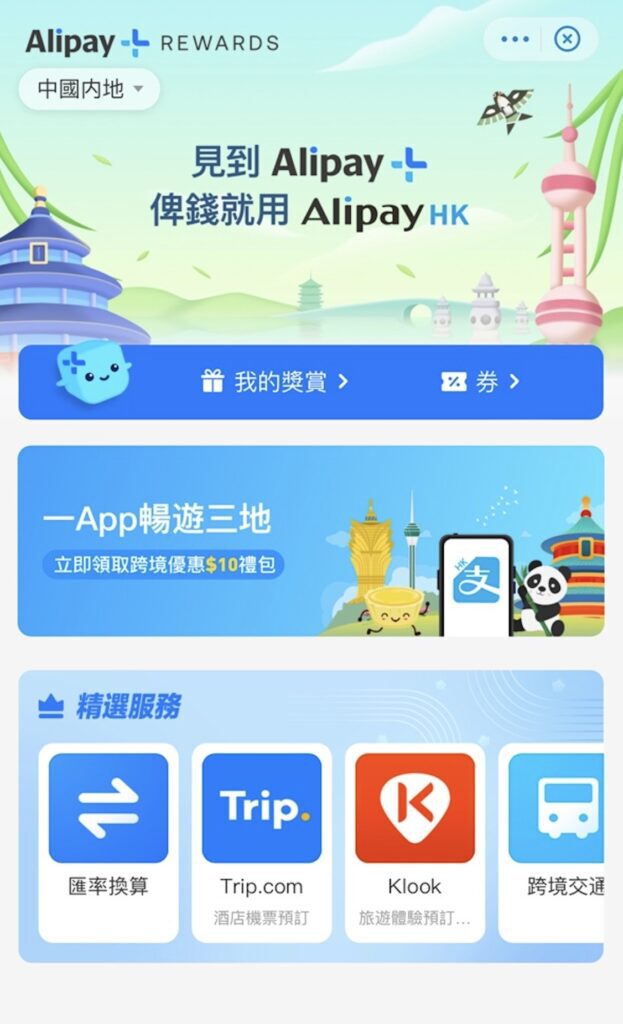Image resolution: width=623 pixels, height=1024 pixels.
Task: Open the 一App暢遊三地 promotion banner
Action: point(311,541)
